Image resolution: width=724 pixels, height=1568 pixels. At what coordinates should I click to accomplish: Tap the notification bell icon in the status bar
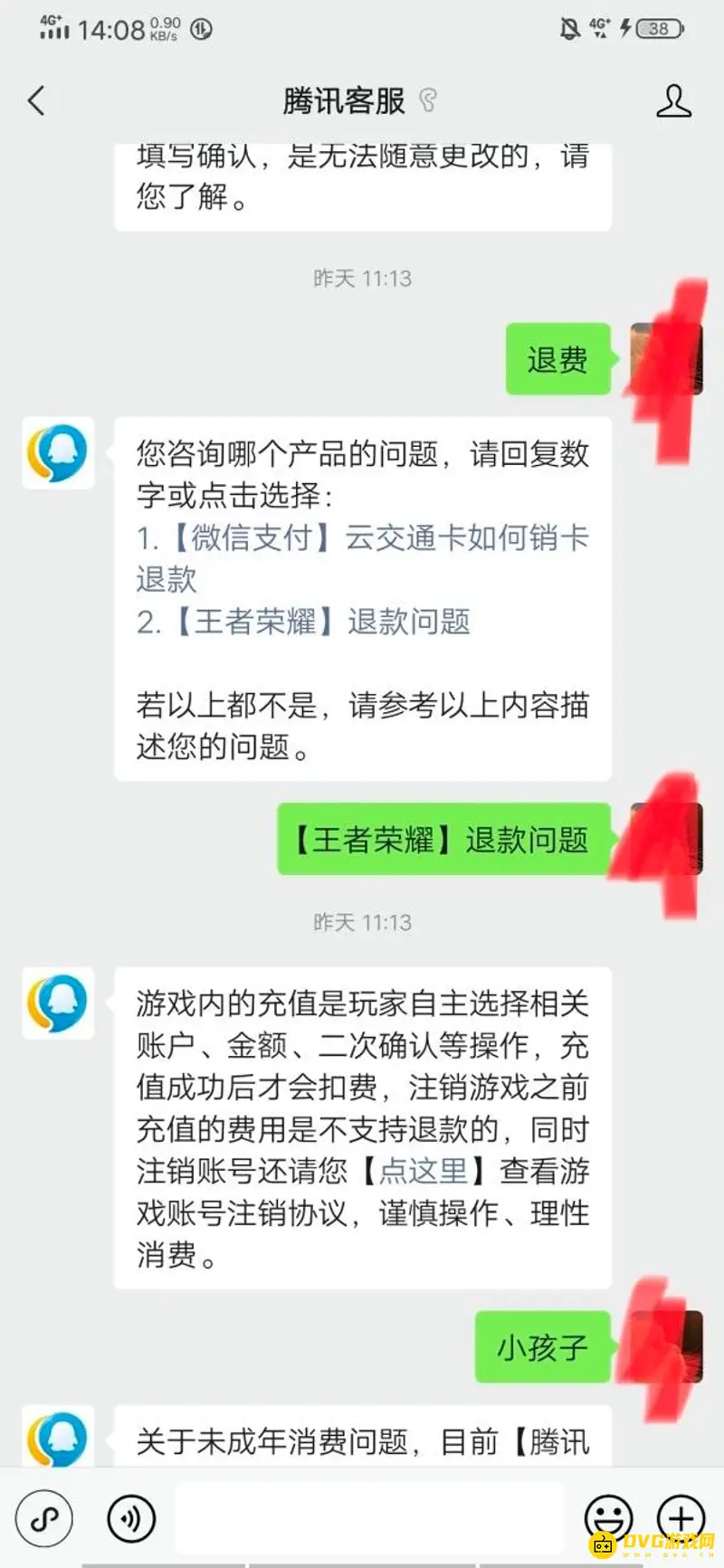tap(570, 30)
